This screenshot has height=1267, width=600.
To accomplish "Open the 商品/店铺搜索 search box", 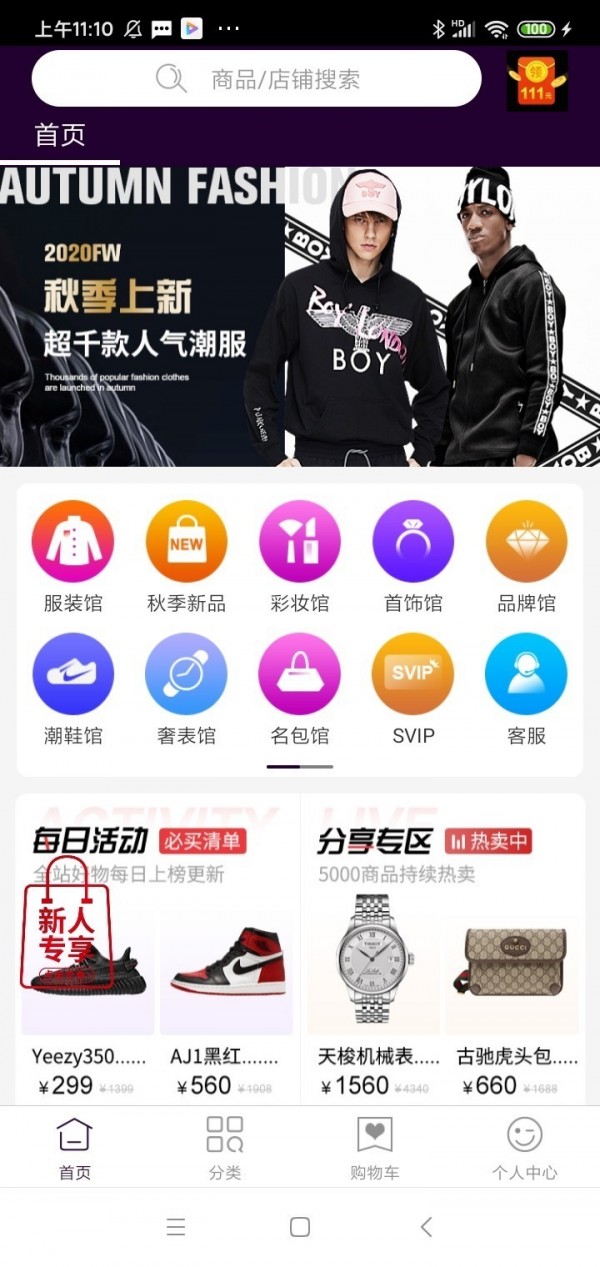I will 257,79.
